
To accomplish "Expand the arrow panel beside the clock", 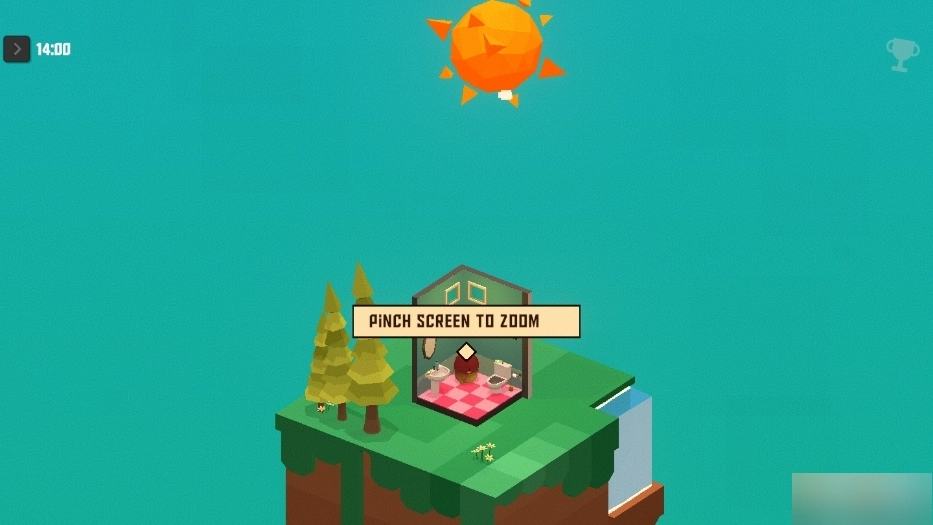I will point(16,49).
